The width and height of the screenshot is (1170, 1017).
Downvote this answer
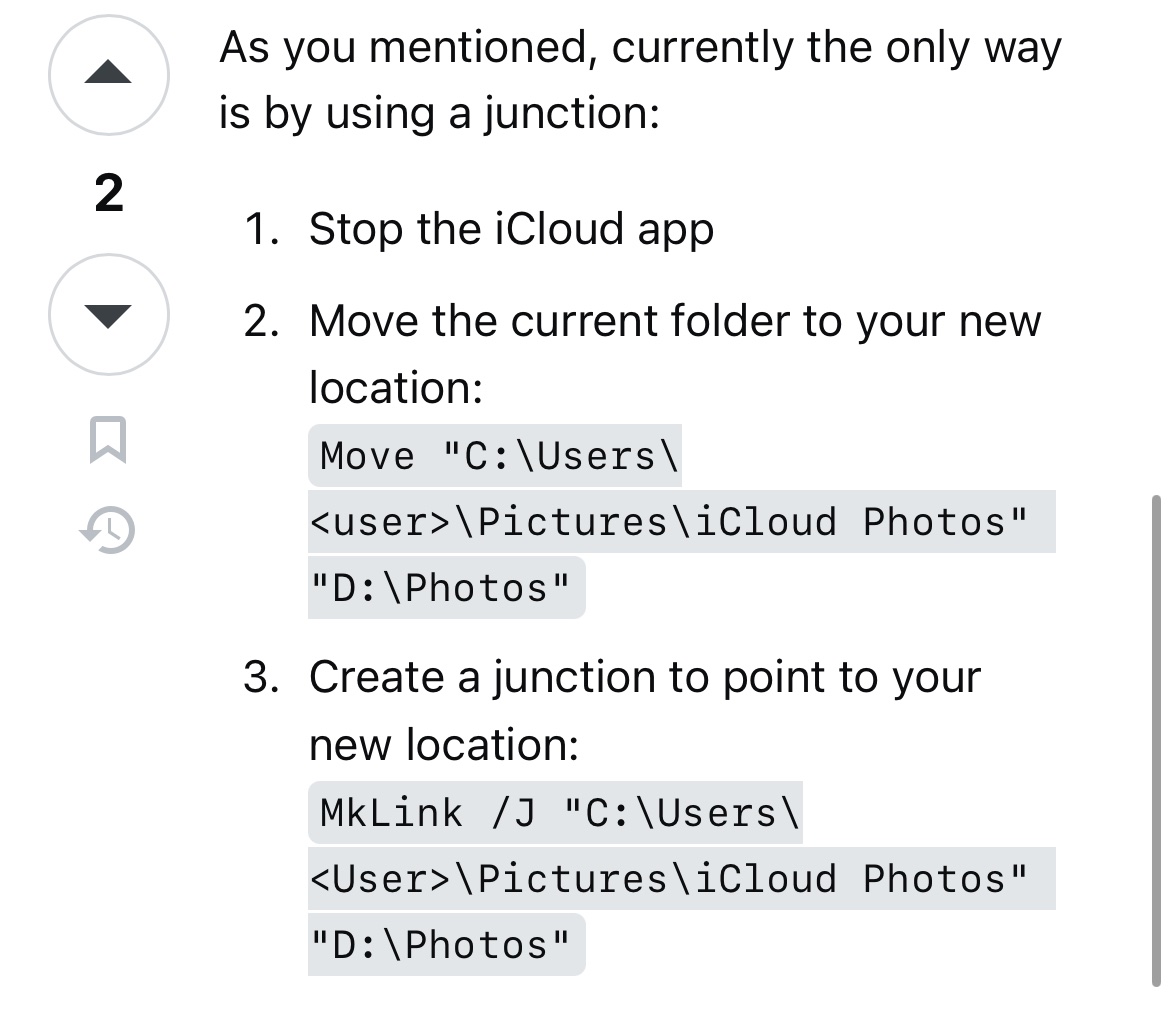(x=108, y=314)
